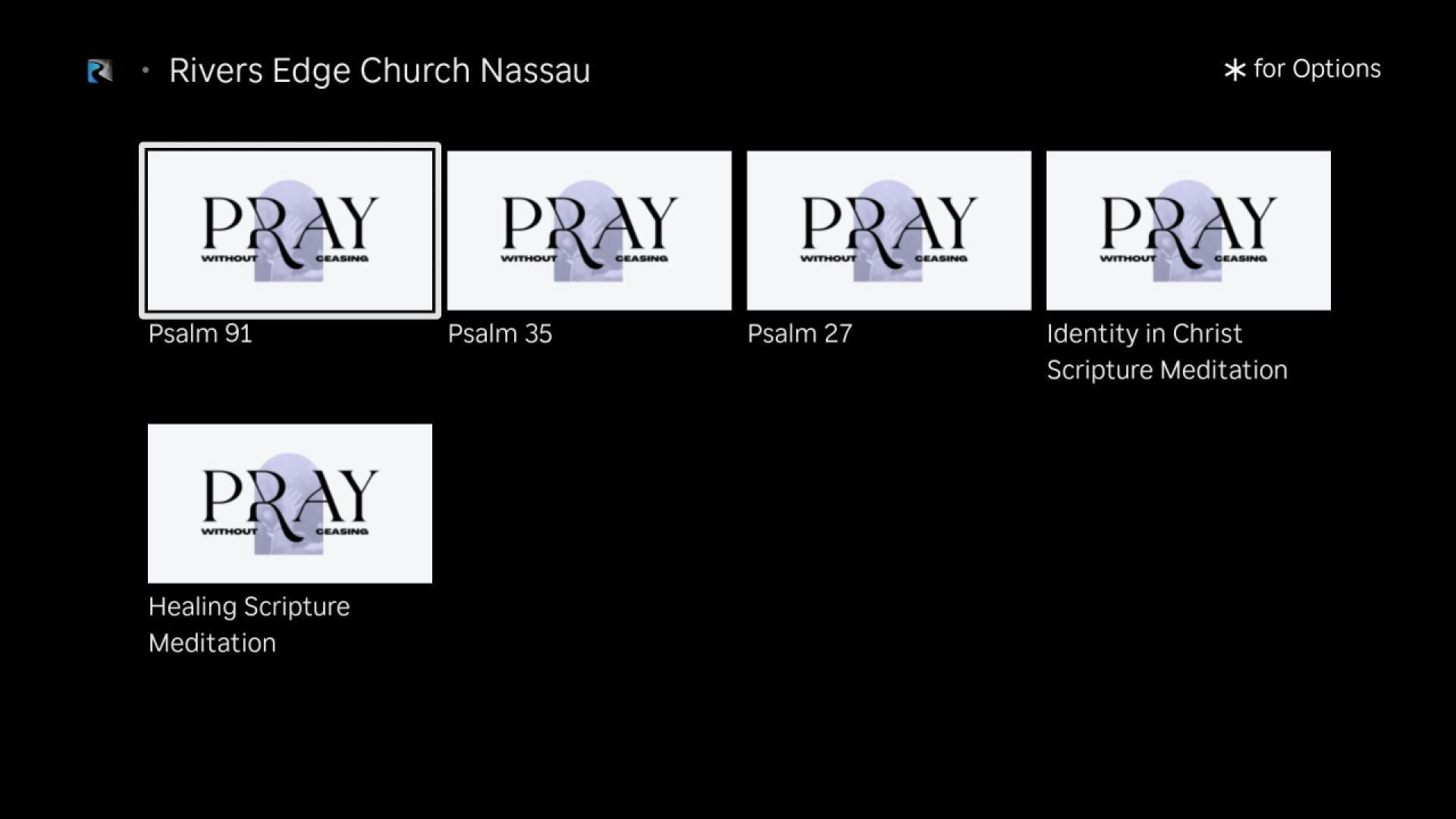Screen dimensions: 1456x819
Task: Play the Psalm 27 video
Action: (x=889, y=231)
